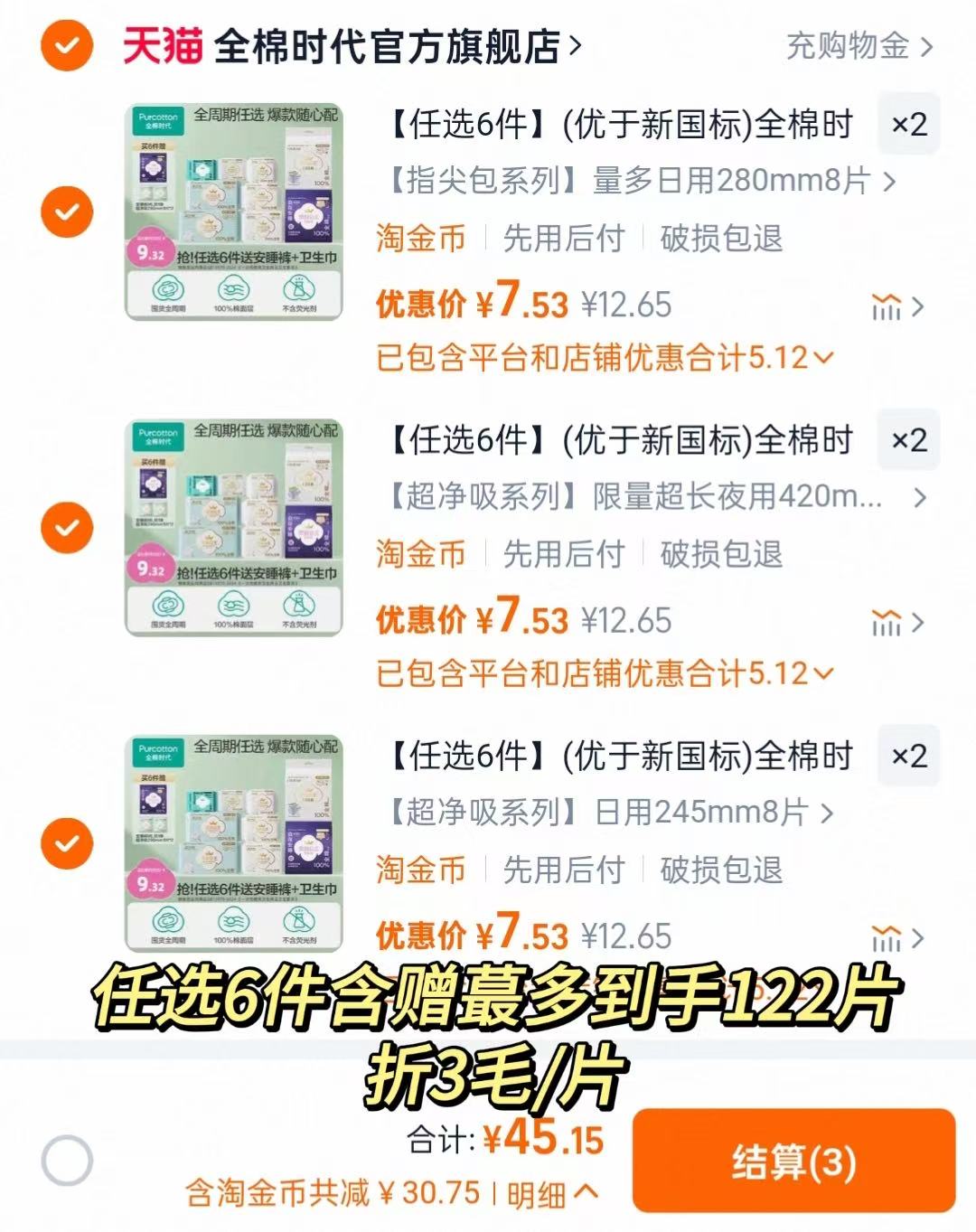Open the 全棉时代官方旗舰店 store page
Screen dimensions: 976x1232
coord(398,47)
